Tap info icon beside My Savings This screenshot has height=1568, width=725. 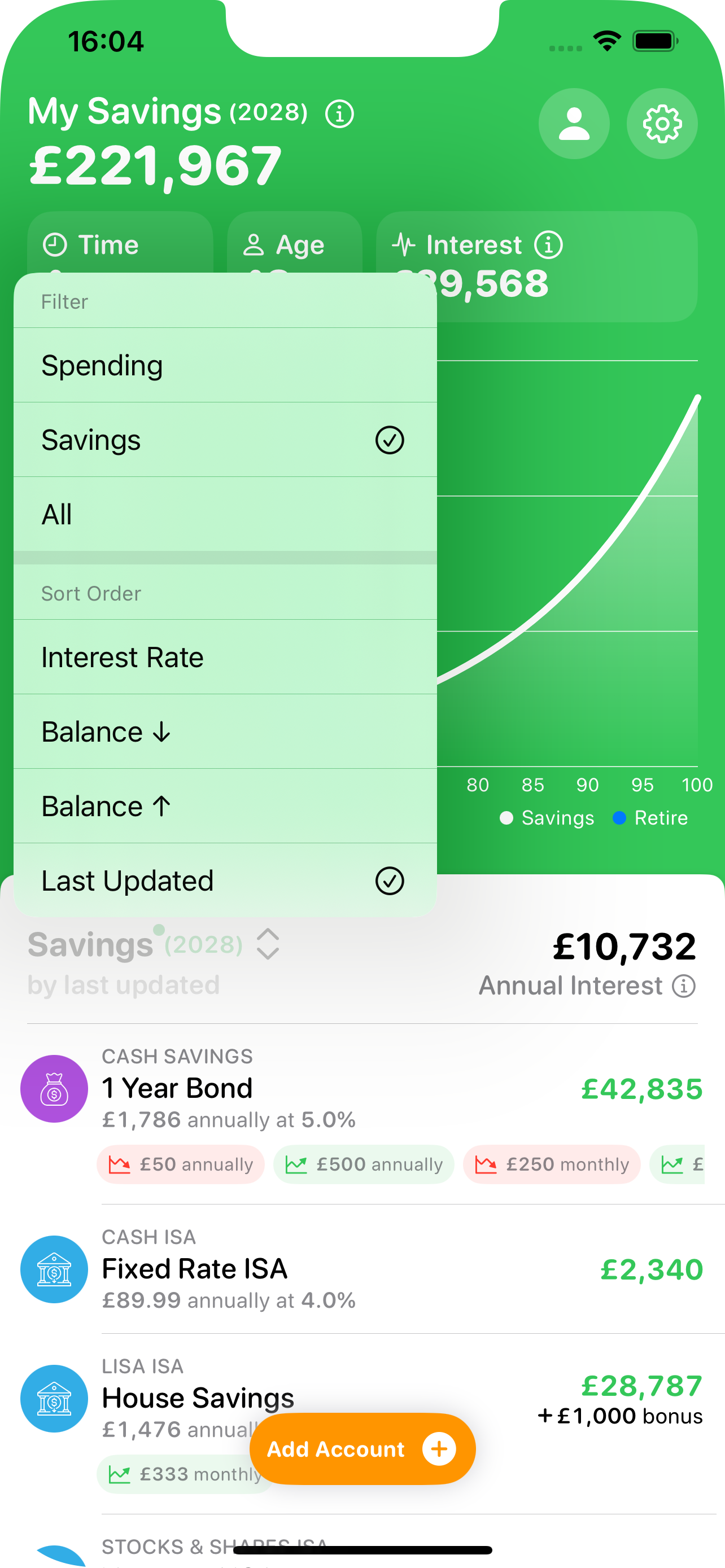340,114
